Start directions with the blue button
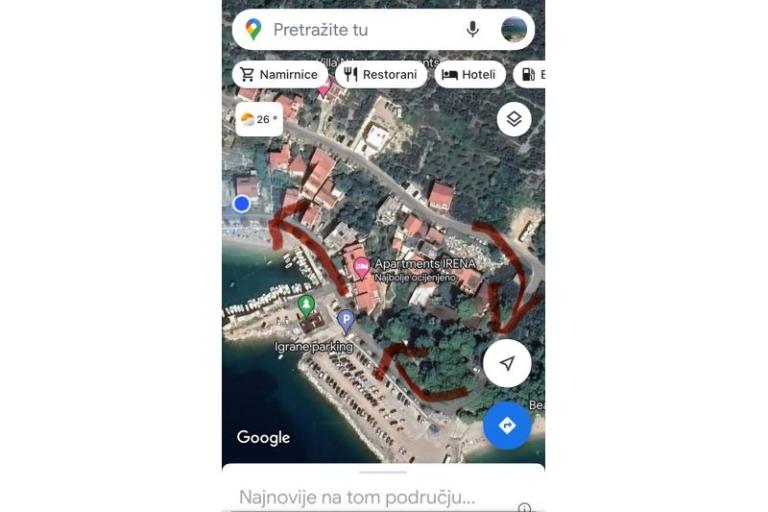Image resolution: width=768 pixels, height=512 pixels. (x=507, y=426)
